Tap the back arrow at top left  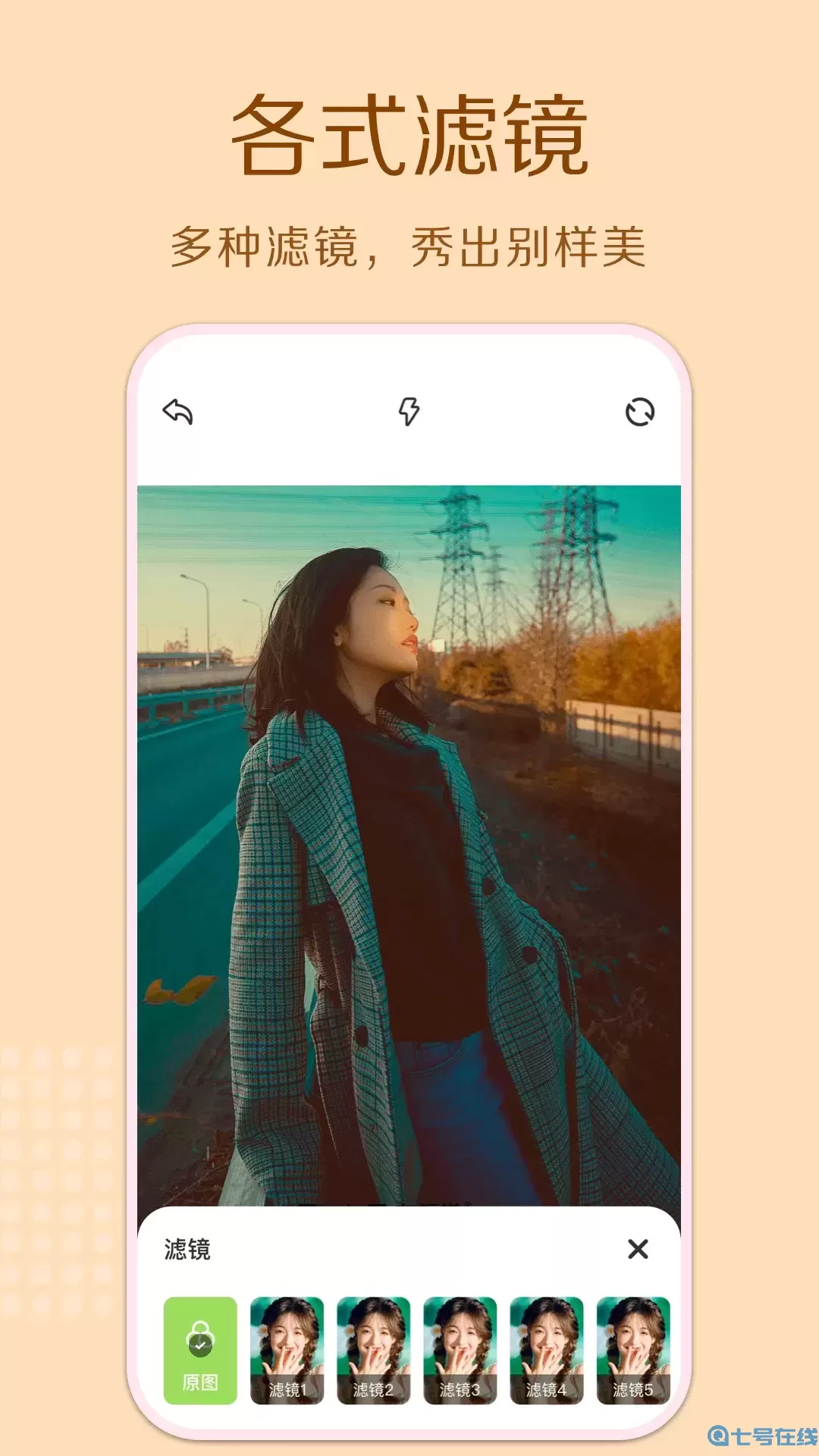(179, 411)
